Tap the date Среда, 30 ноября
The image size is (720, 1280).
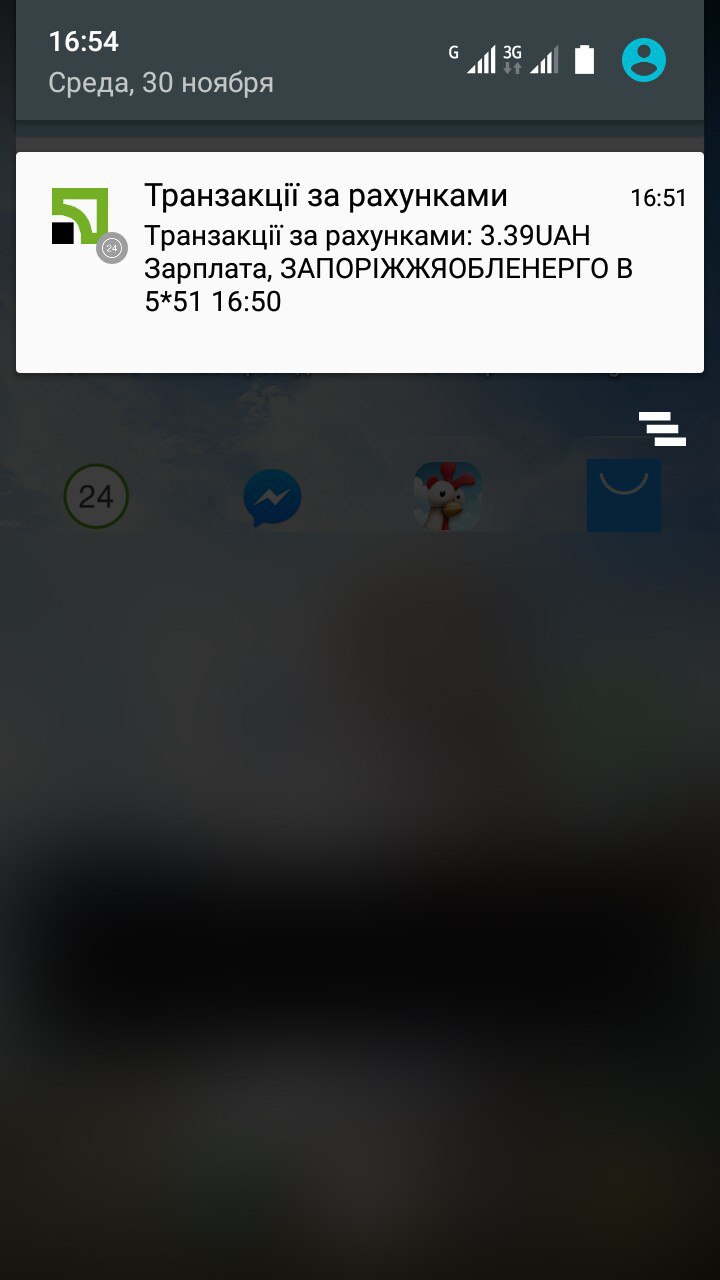160,82
